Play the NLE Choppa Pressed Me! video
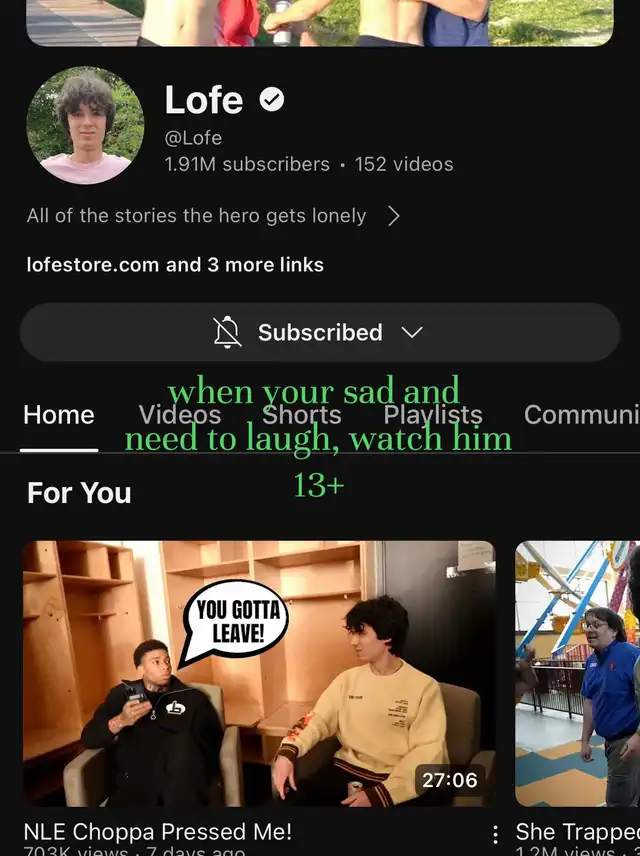The image size is (640, 856). coord(259,673)
